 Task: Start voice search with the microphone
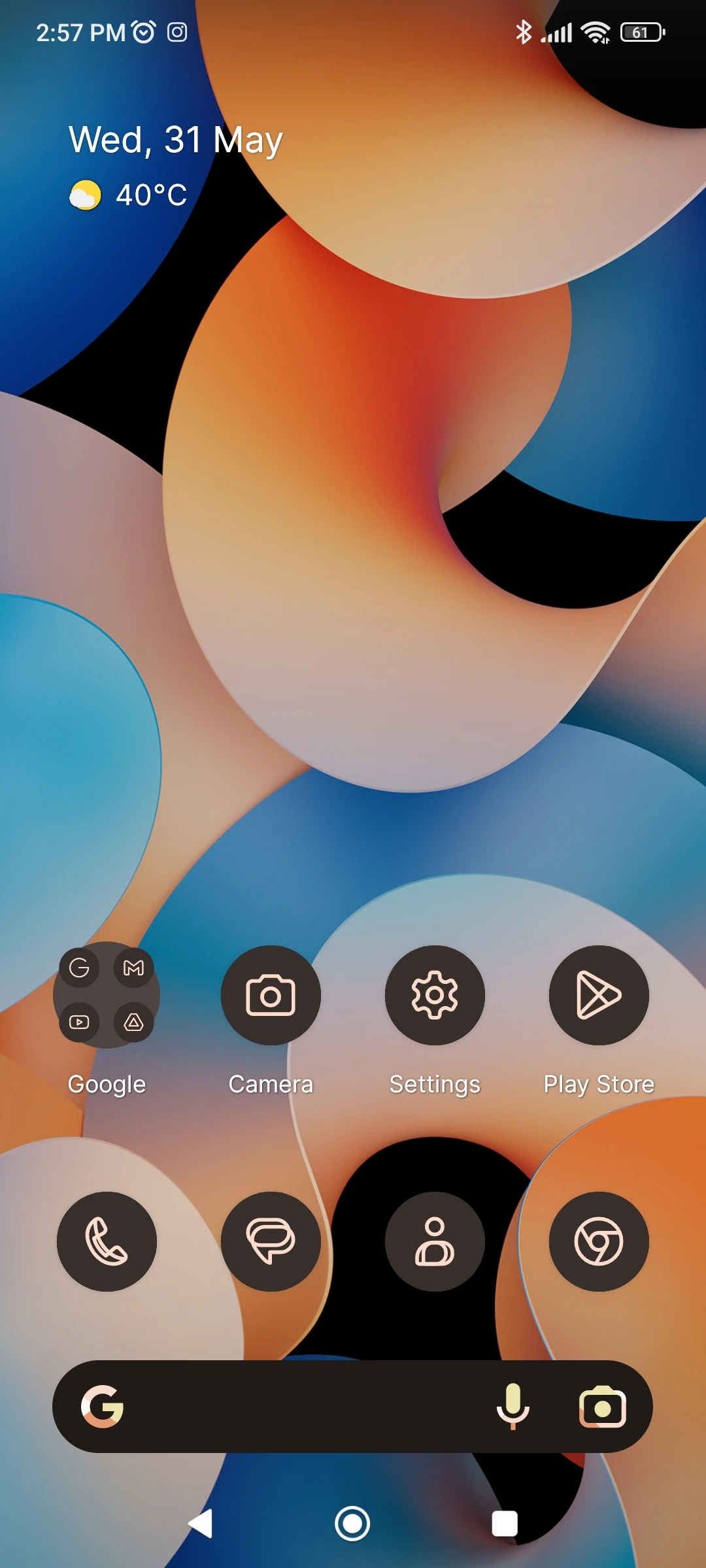click(x=513, y=1407)
